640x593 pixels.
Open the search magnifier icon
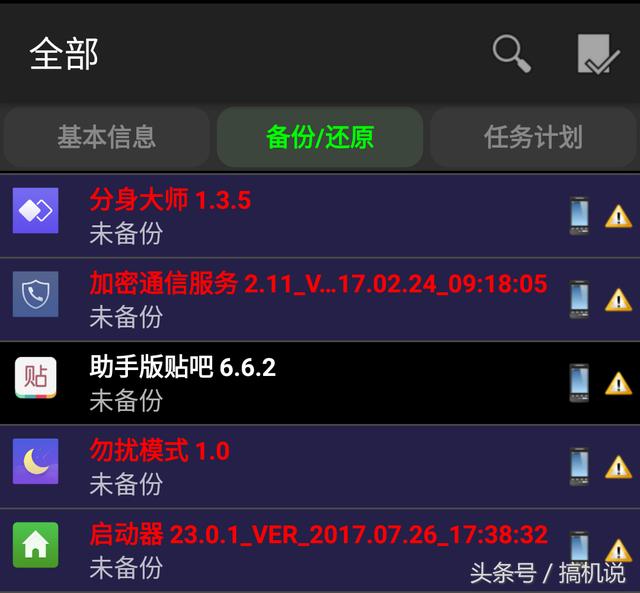512,52
